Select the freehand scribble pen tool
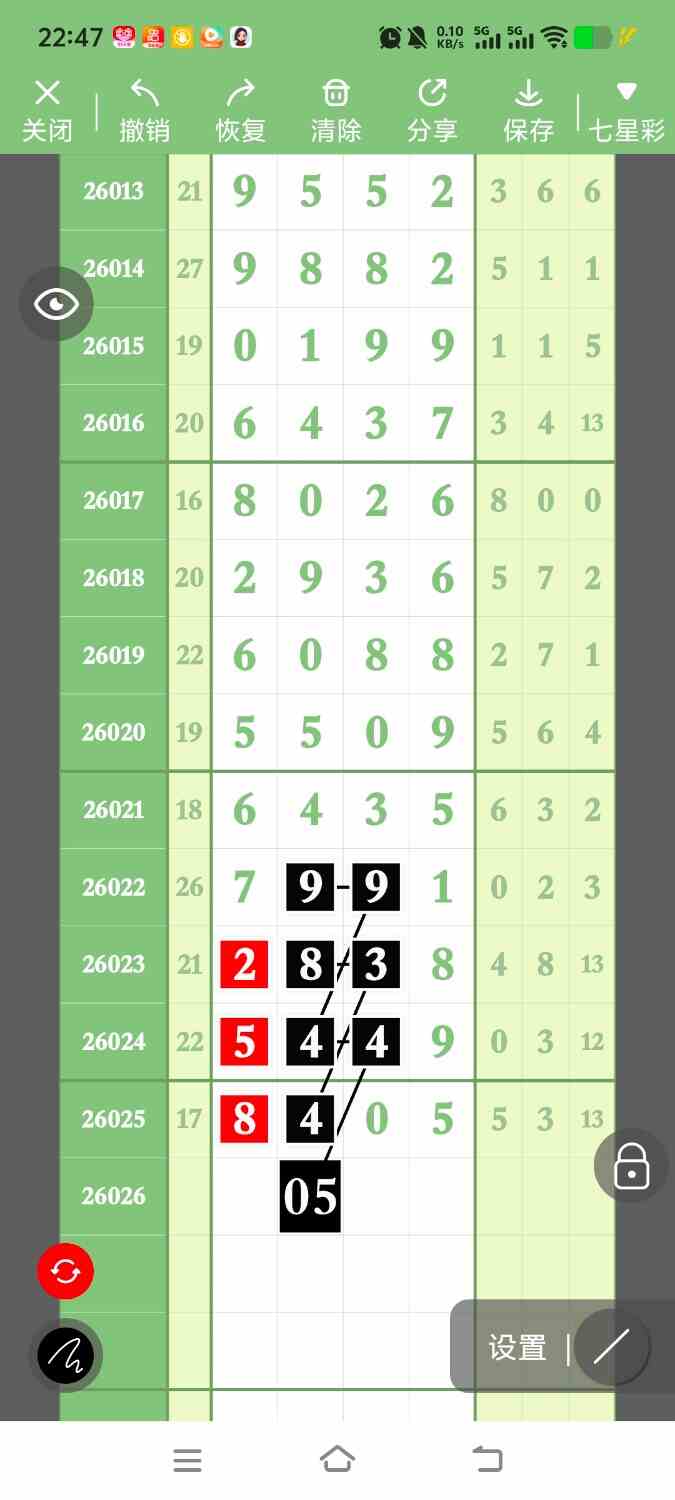 (x=65, y=1356)
